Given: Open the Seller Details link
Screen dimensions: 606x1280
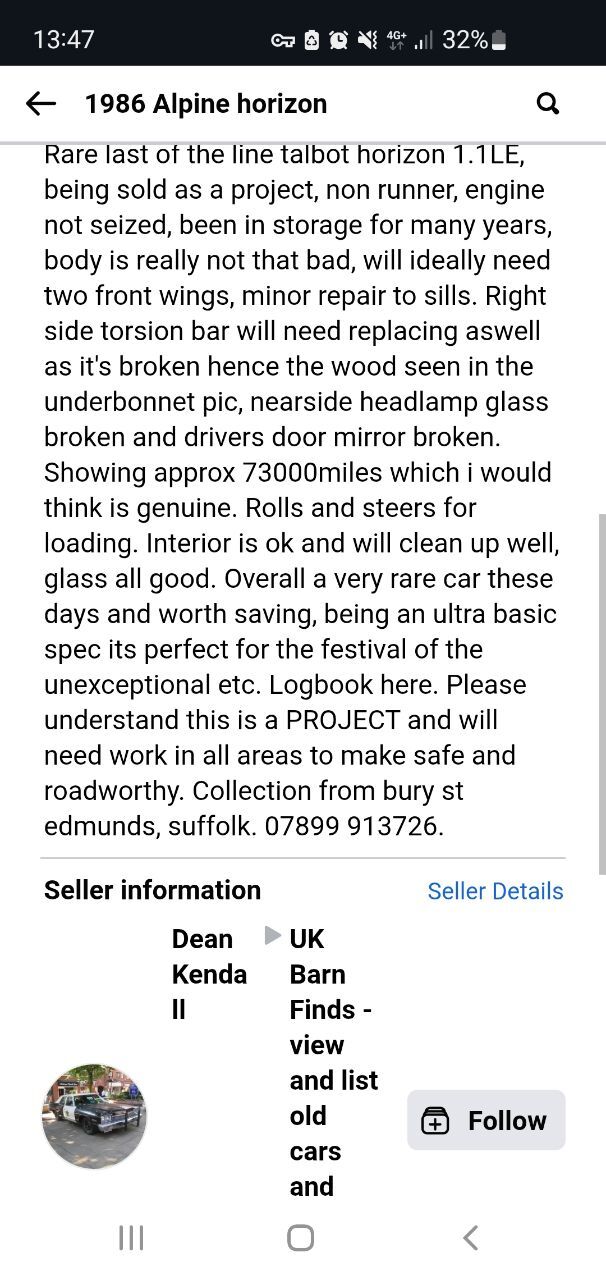Looking at the screenshot, I should click(x=495, y=891).
